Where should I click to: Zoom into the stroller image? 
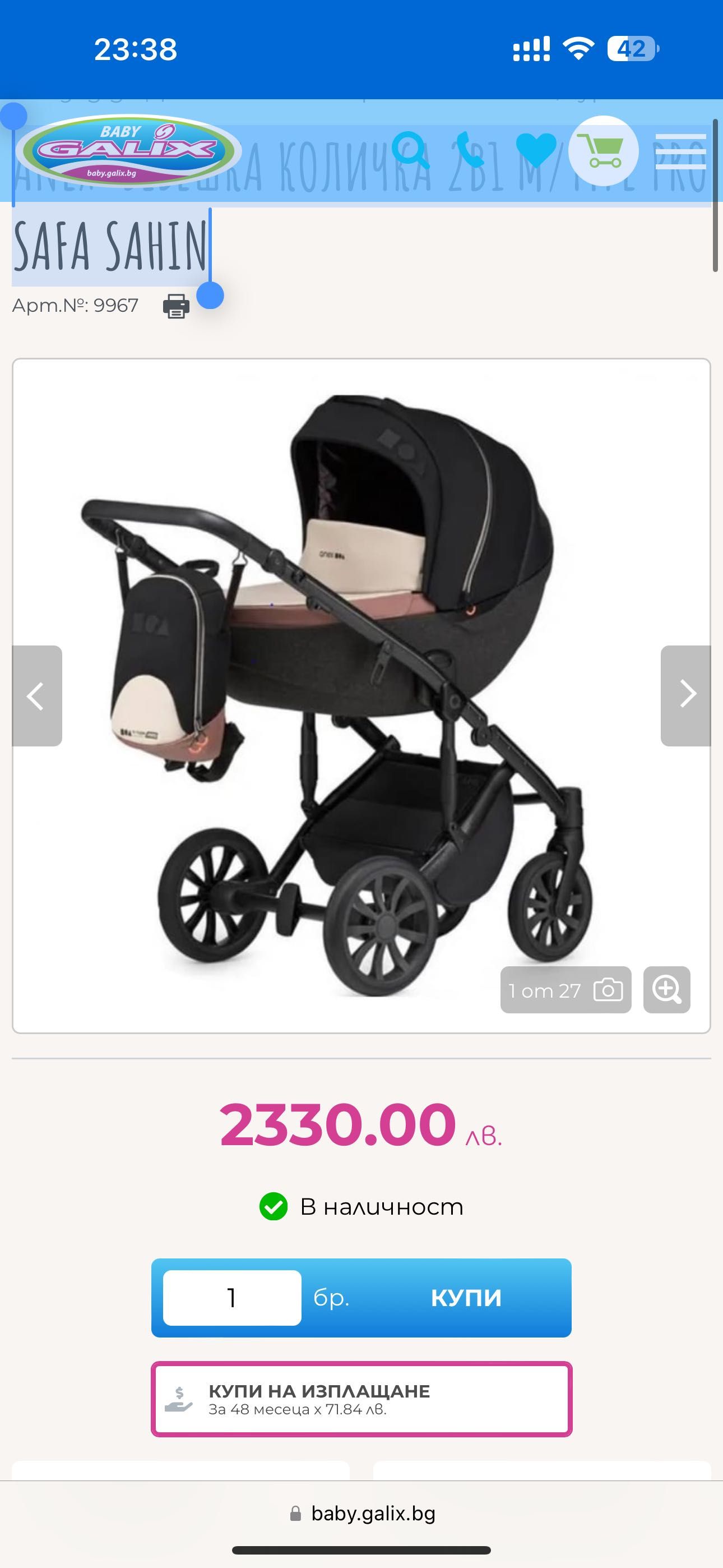(x=666, y=990)
